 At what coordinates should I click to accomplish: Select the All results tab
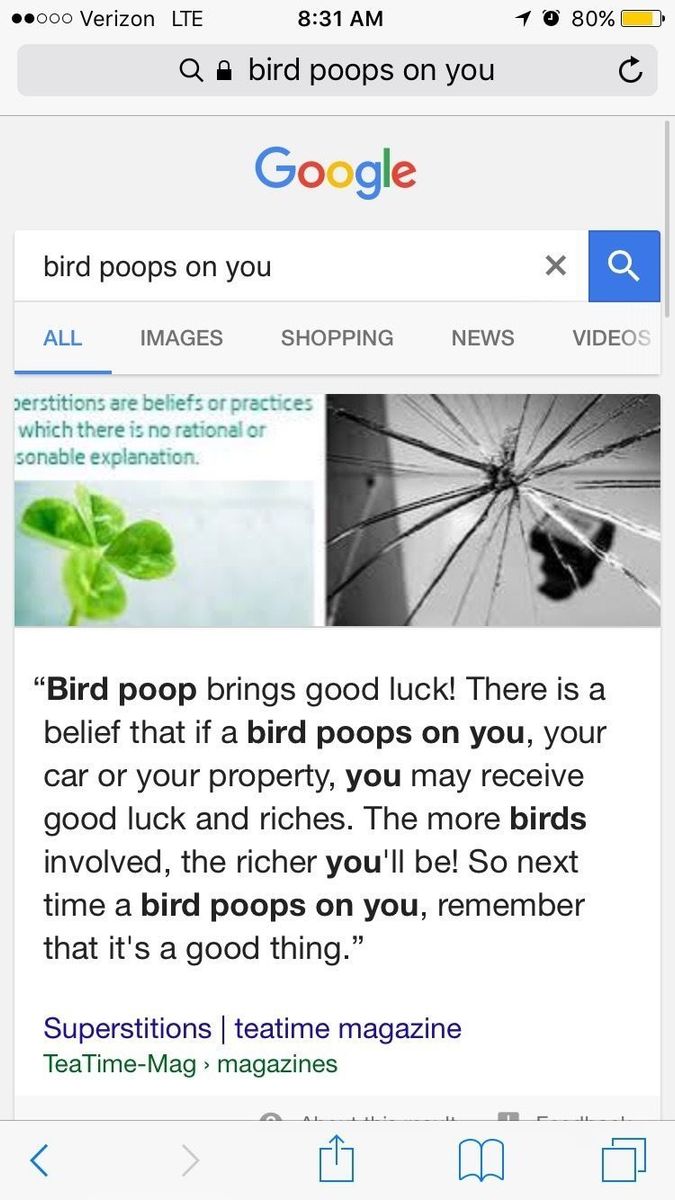(x=62, y=338)
